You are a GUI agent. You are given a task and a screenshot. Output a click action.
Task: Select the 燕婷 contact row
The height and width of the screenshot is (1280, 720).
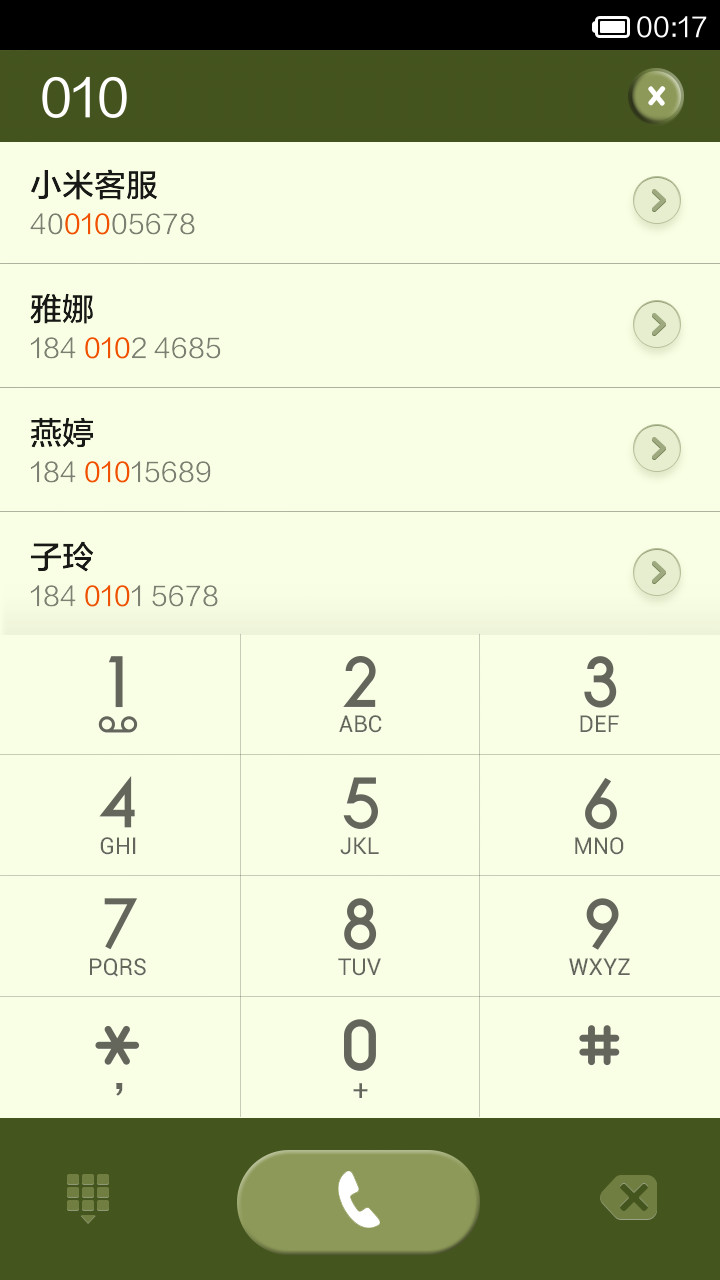pyautogui.click(x=360, y=450)
